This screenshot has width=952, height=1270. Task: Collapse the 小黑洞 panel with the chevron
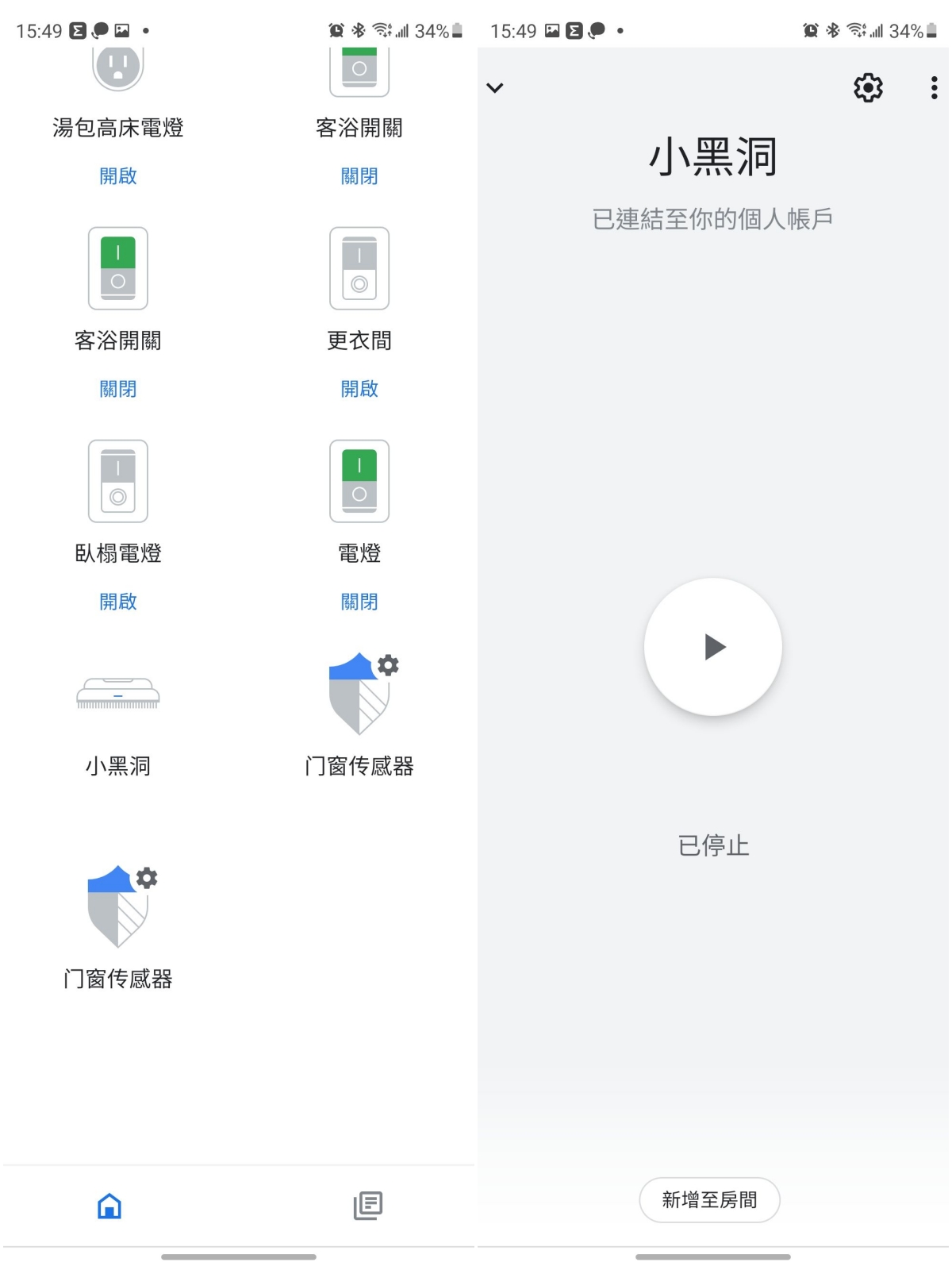495,88
